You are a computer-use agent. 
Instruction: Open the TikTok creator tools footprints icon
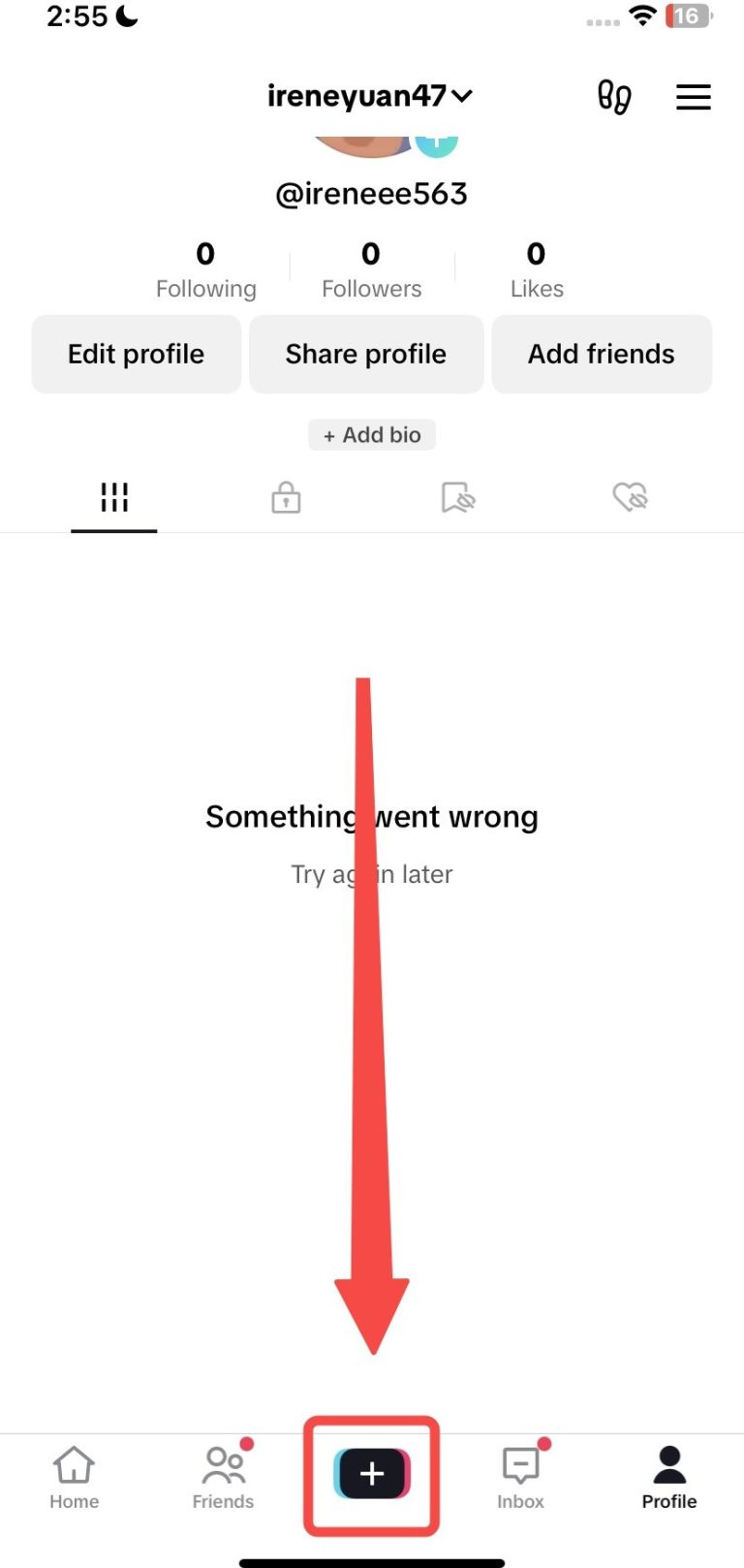[614, 96]
